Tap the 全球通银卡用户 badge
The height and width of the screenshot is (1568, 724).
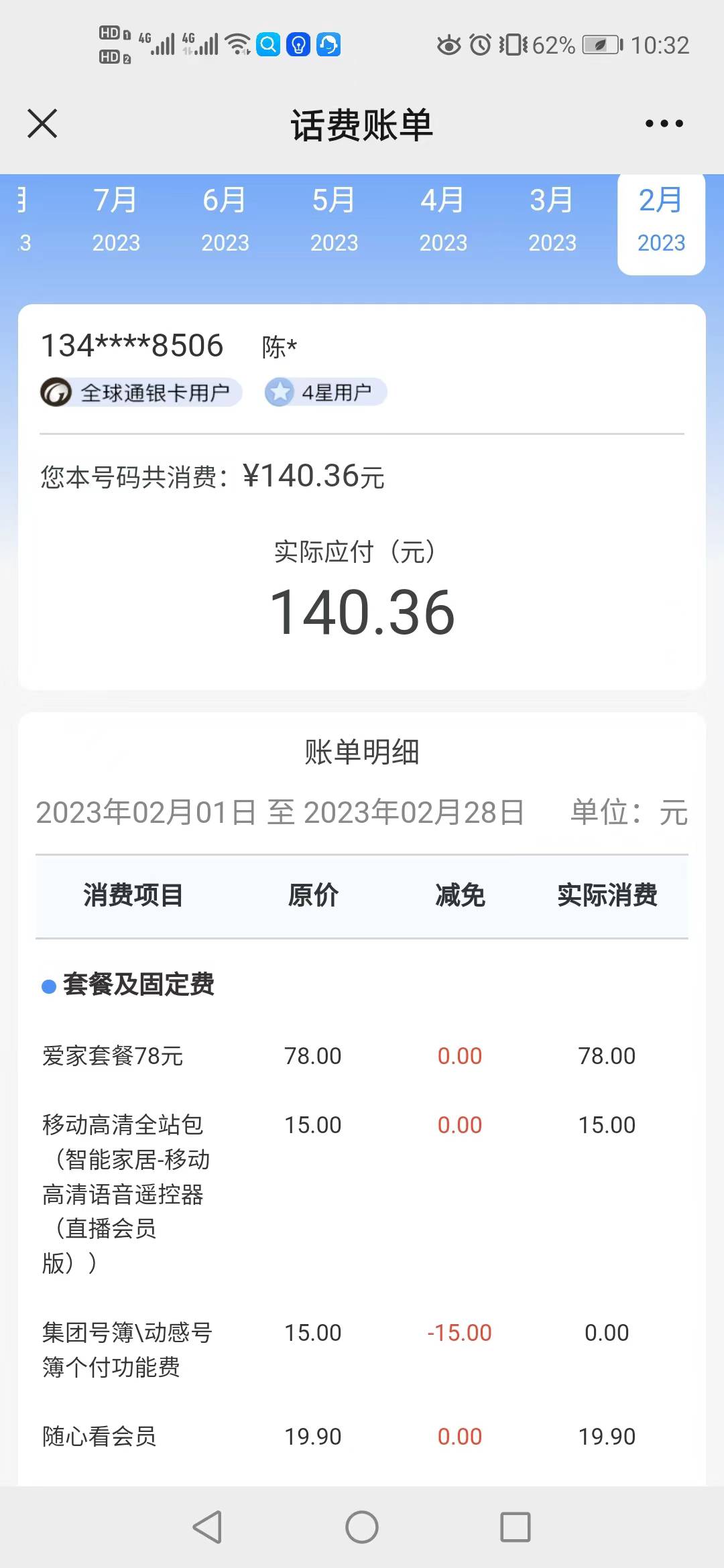pos(141,393)
